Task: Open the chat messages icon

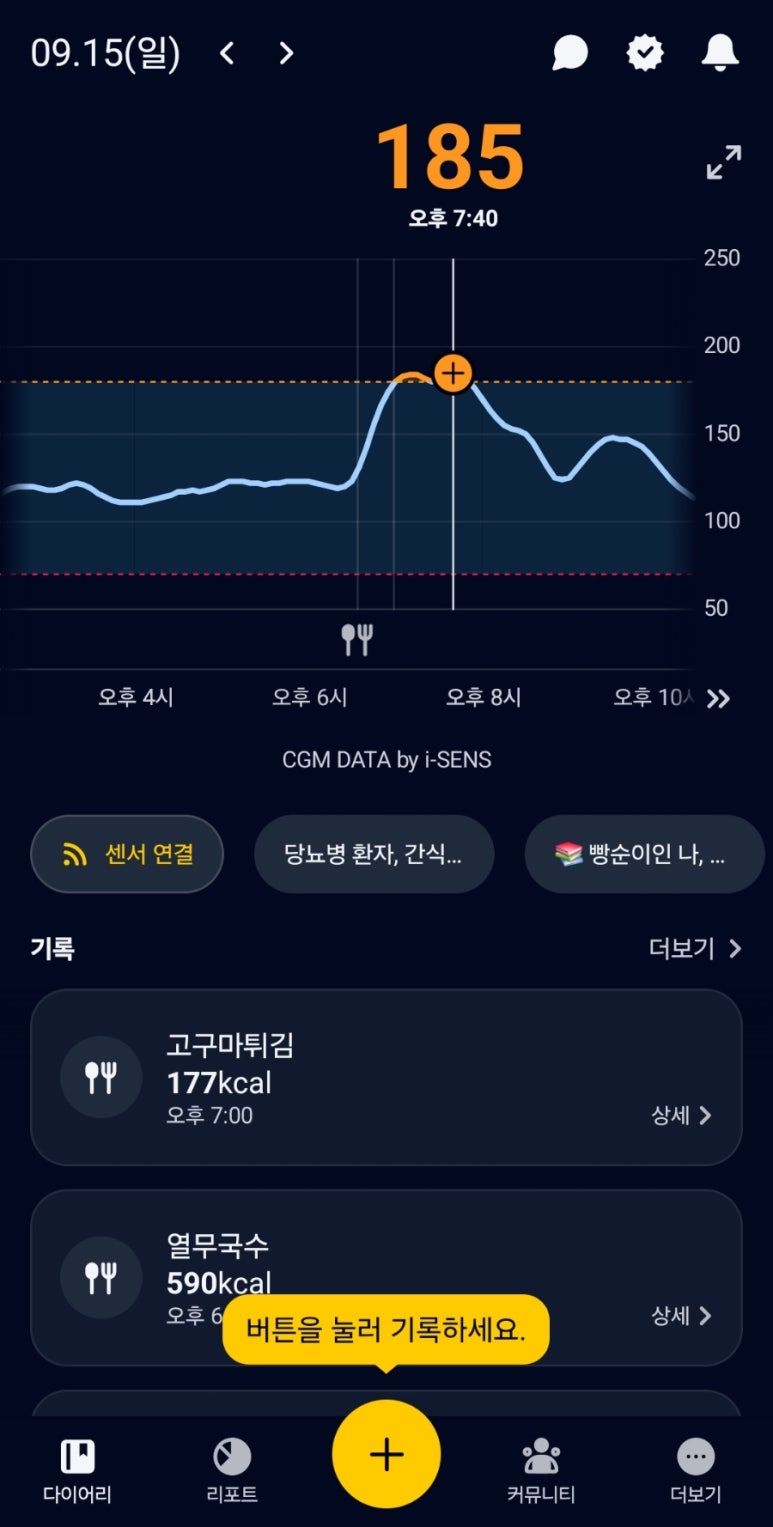Action: click(570, 53)
